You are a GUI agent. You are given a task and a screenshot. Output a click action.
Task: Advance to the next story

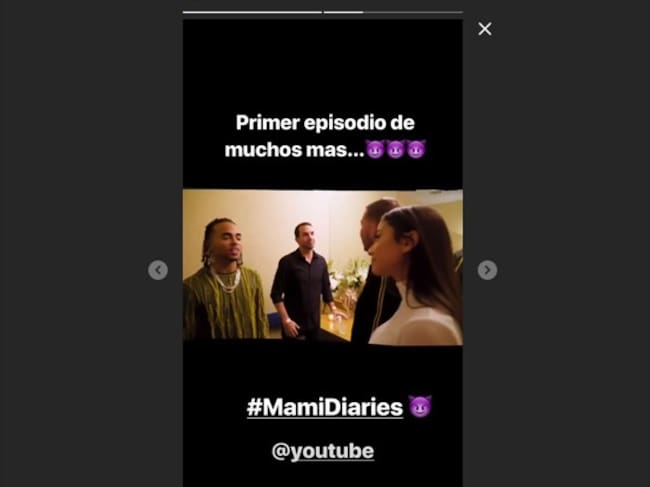(487, 270)
